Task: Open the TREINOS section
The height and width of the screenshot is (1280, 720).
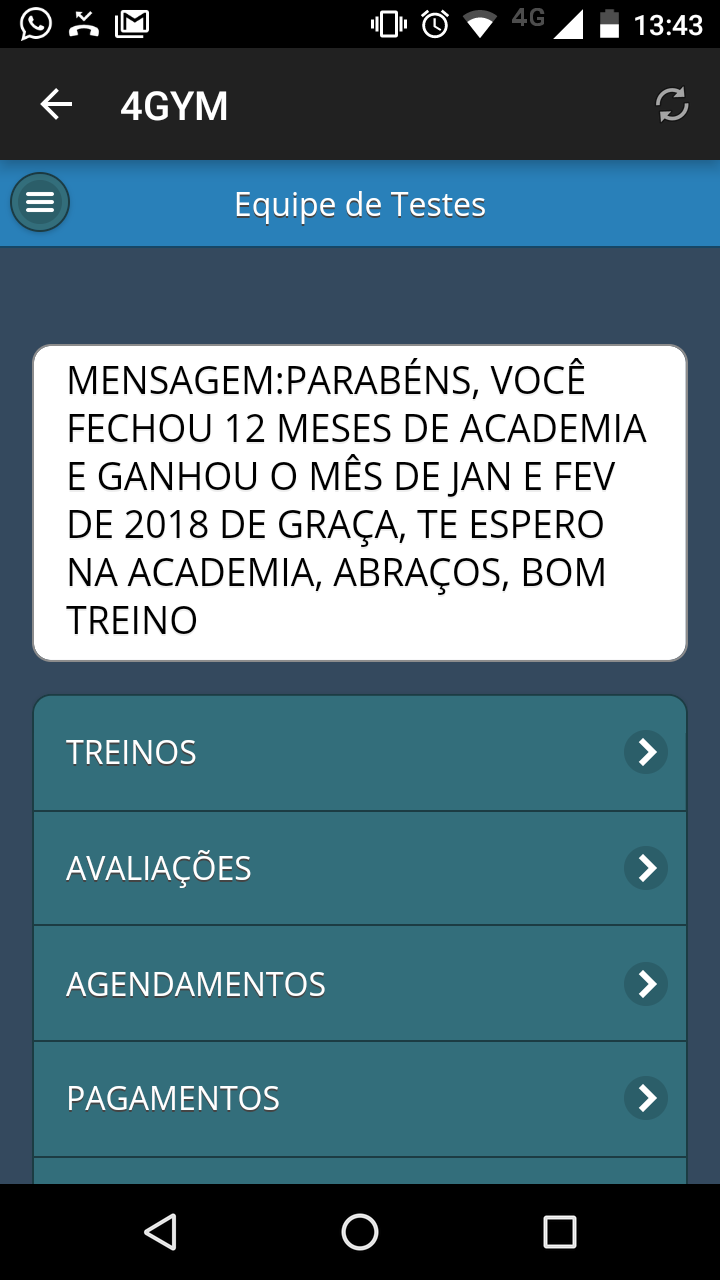Action: pos(360,753)
